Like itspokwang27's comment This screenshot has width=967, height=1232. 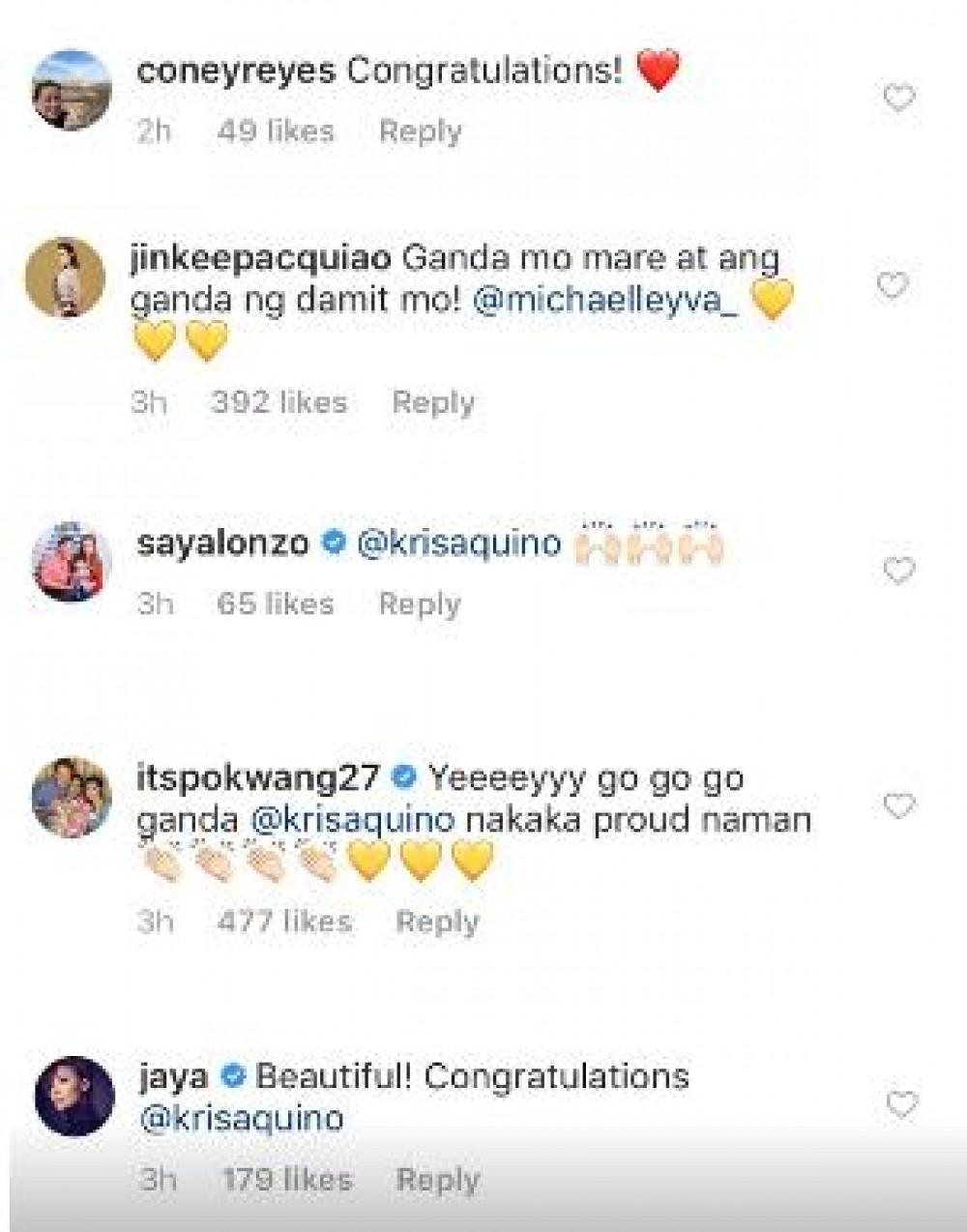coord(899,806)
